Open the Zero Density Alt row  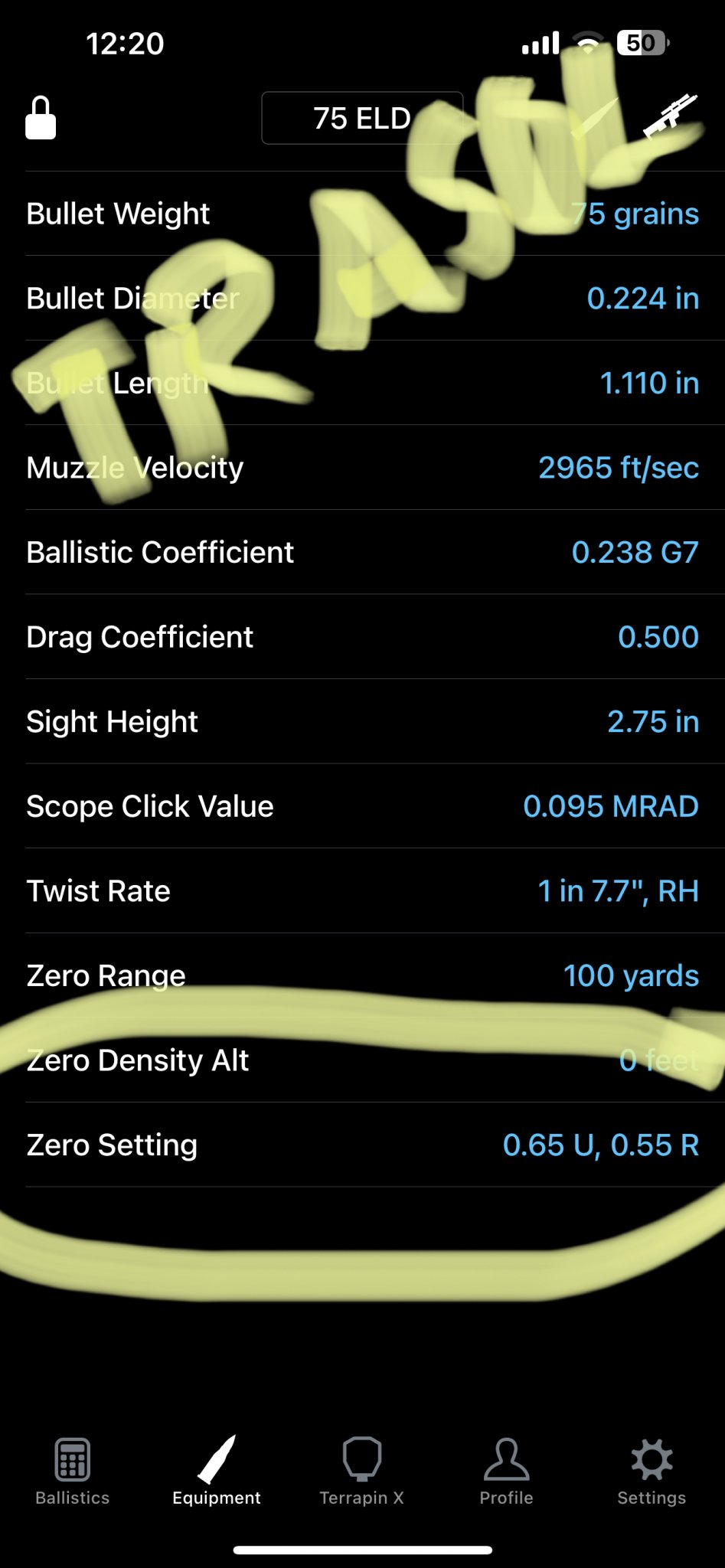362,1060
